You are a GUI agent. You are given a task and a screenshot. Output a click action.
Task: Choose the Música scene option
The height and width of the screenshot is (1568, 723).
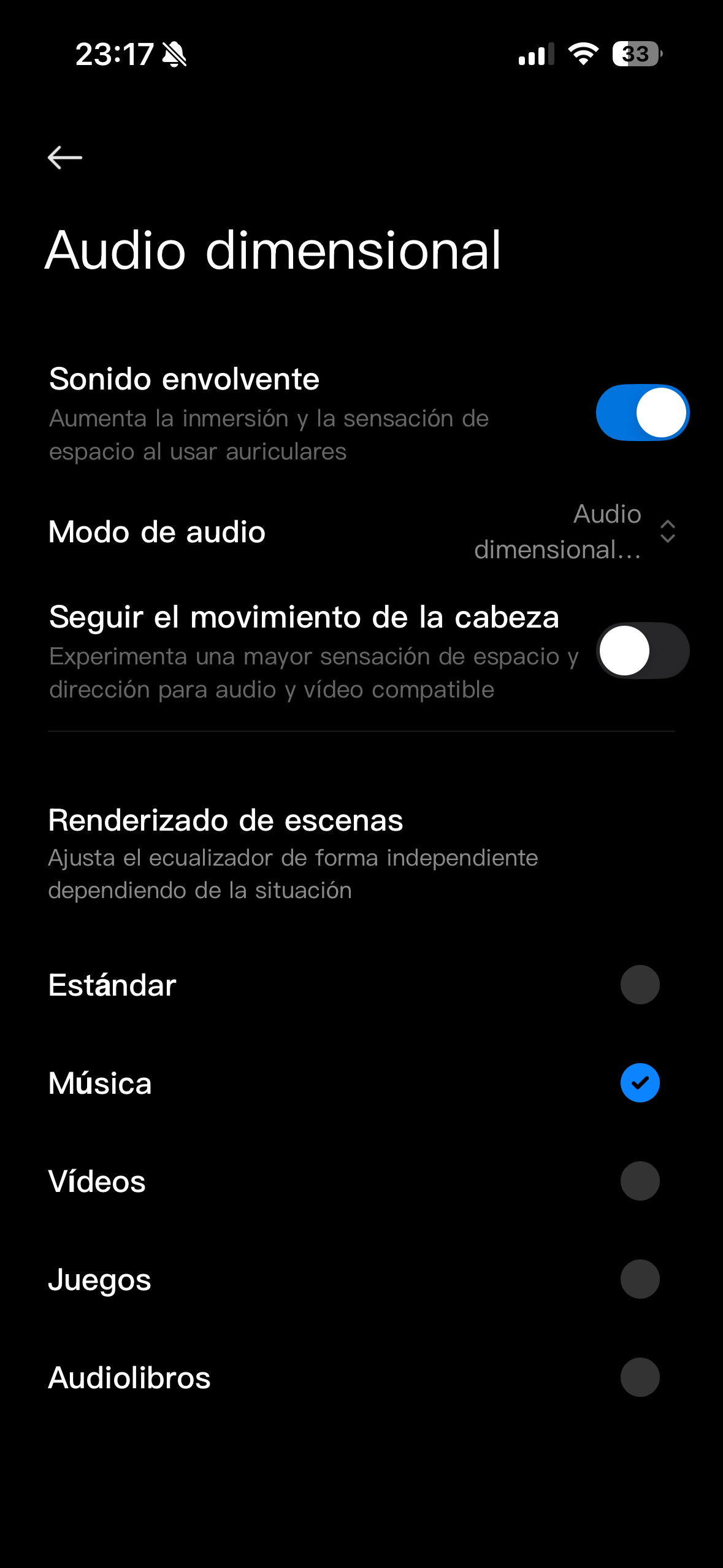640,1083
